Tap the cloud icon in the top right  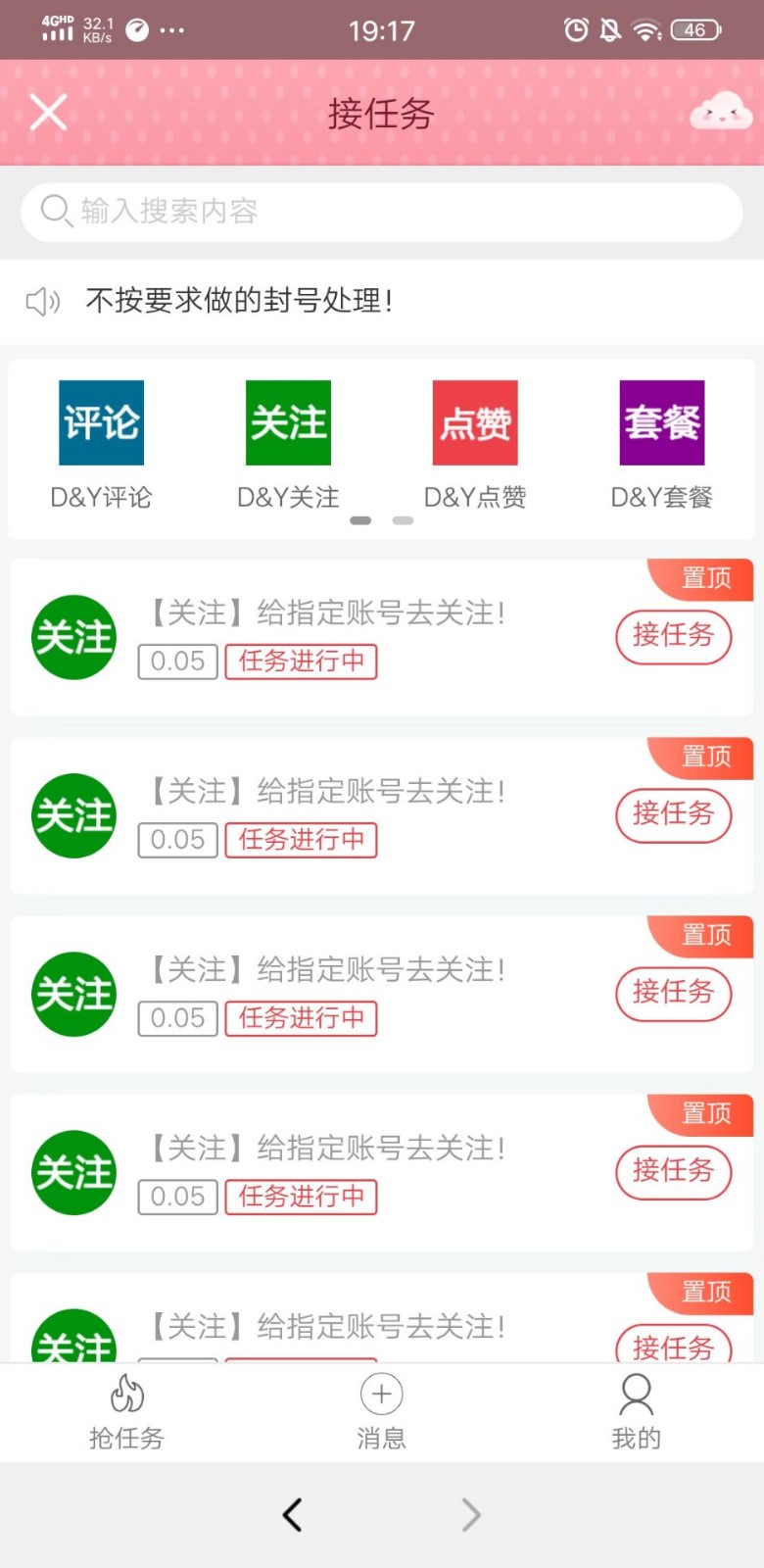coord(722,111)
